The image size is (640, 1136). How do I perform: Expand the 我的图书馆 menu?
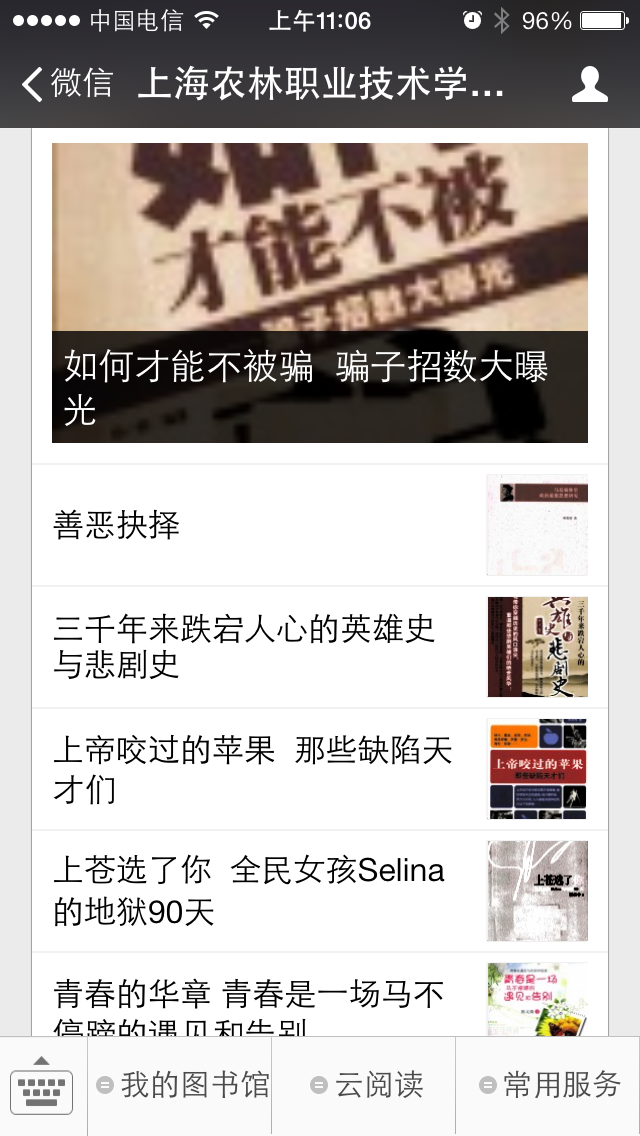tap(181, 1086)
